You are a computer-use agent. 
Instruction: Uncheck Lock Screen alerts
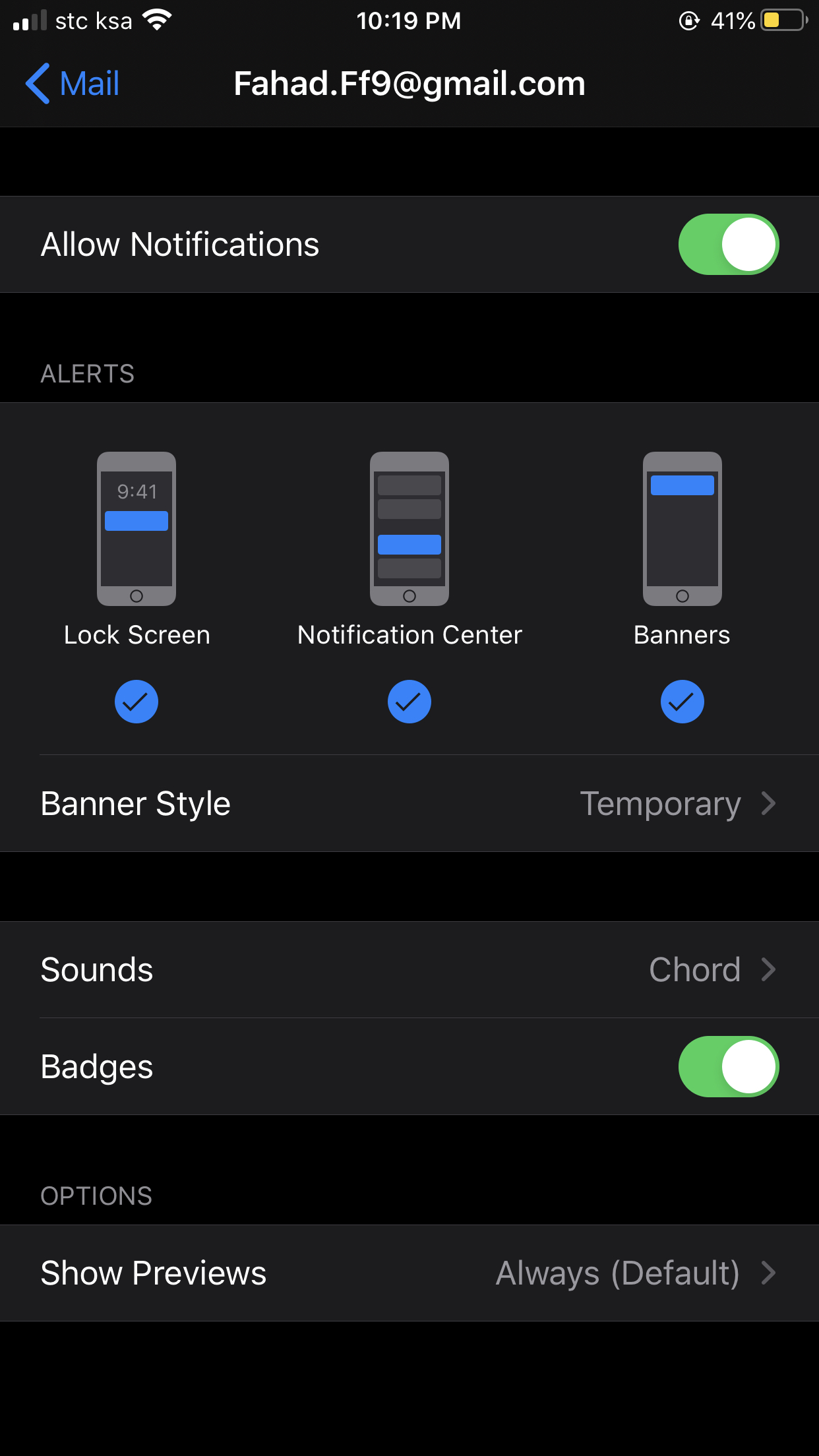[136, 702]
